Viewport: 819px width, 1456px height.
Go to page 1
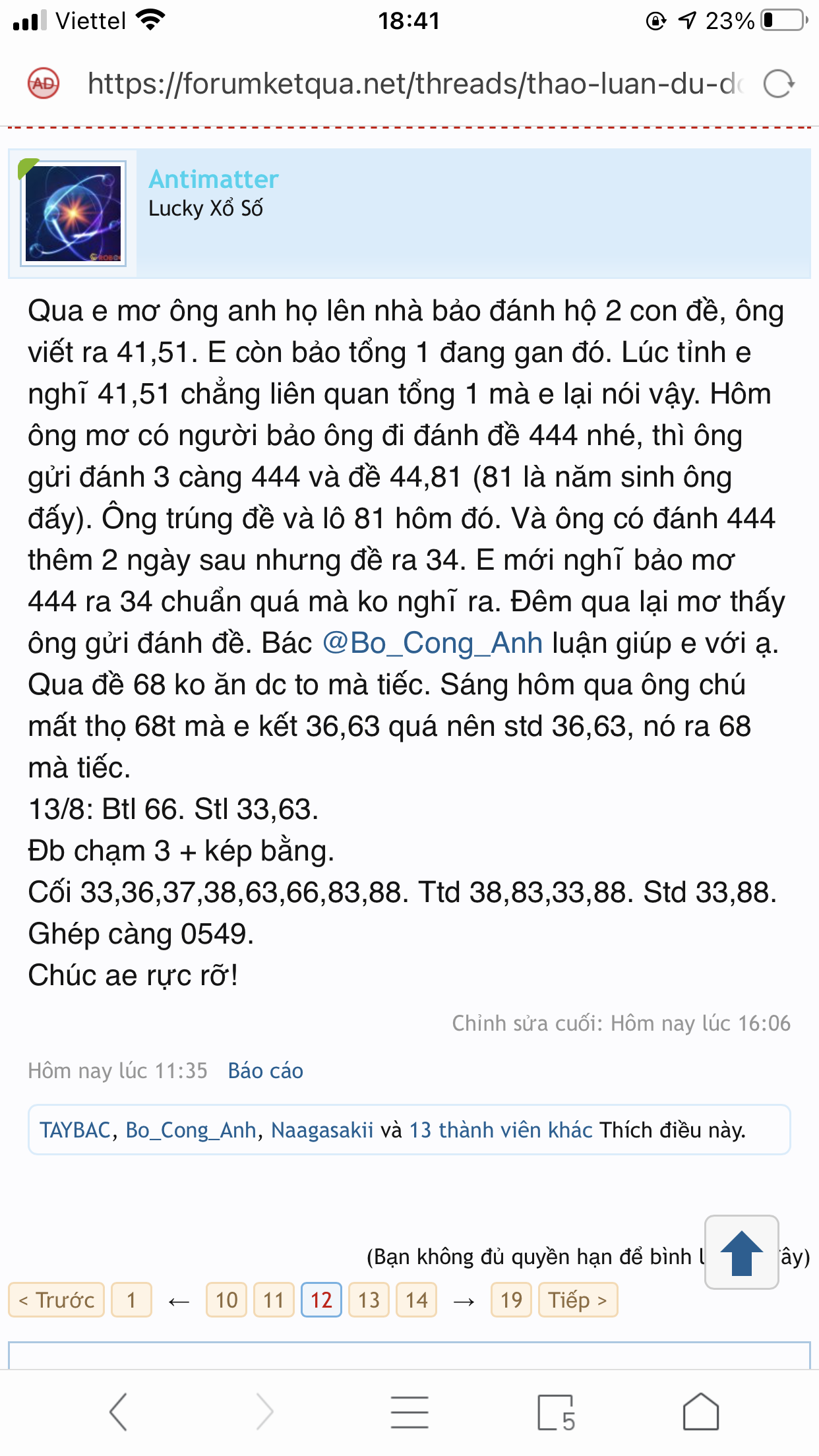pyautogui.click(x=132, y=1300)
